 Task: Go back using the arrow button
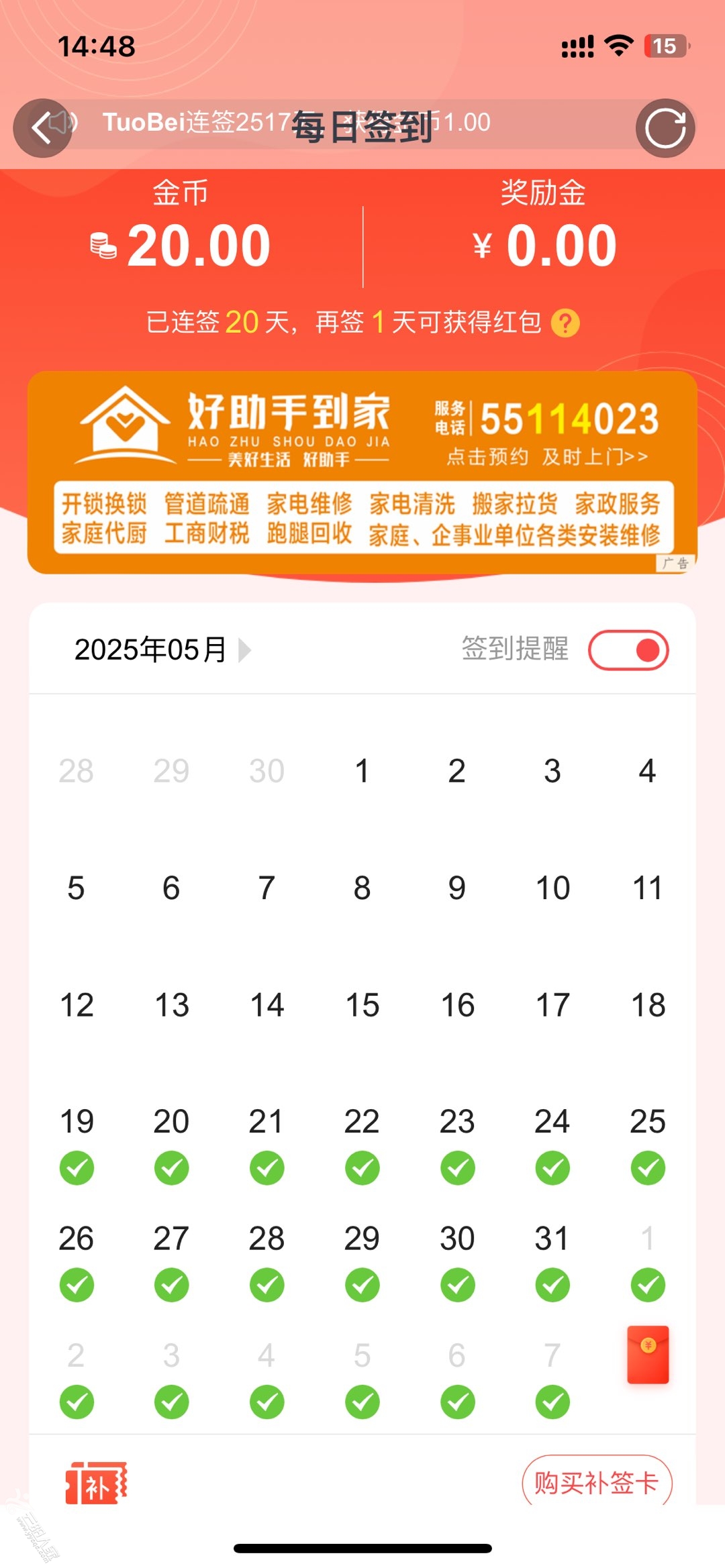click(x=42, y=127)
